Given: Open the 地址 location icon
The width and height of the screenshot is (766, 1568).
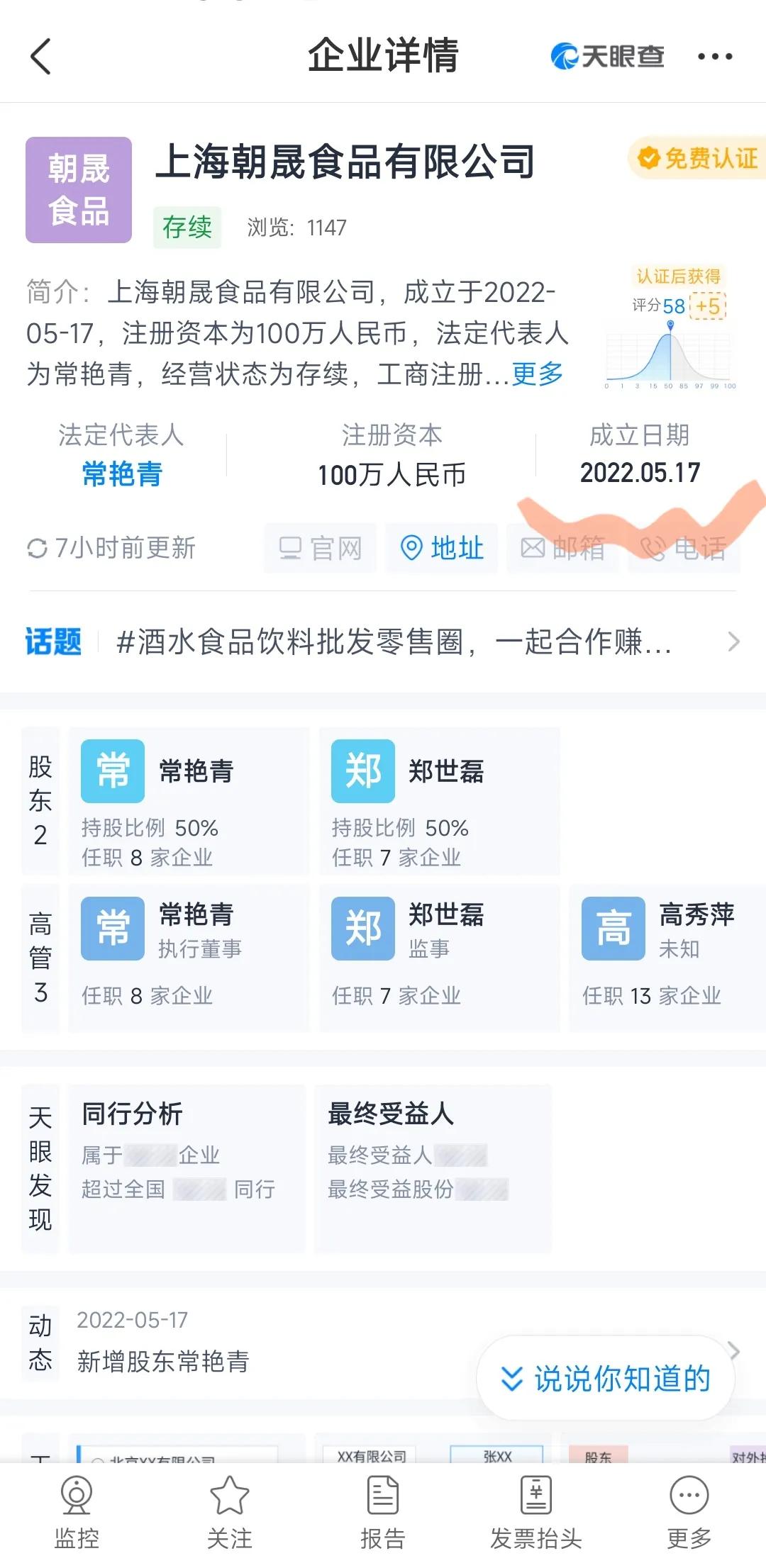Looking at the screenshot, I should [442, 548].
